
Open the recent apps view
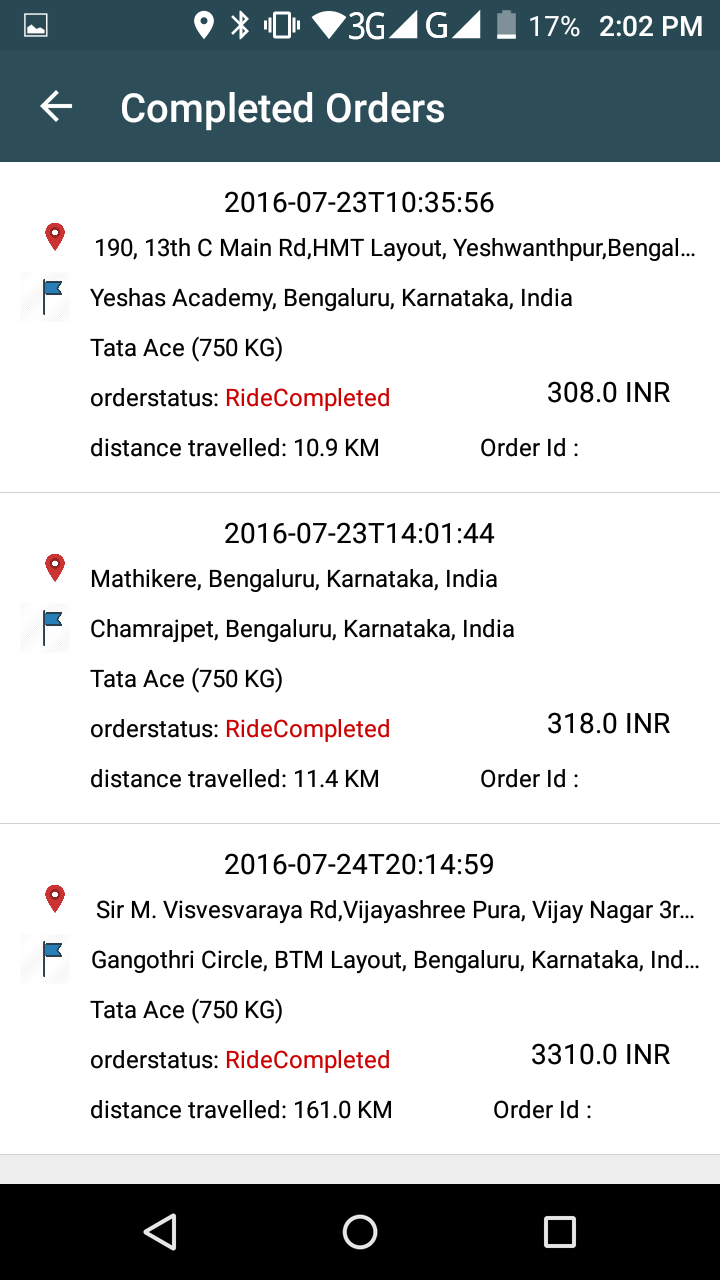(x=559, y=1232)
